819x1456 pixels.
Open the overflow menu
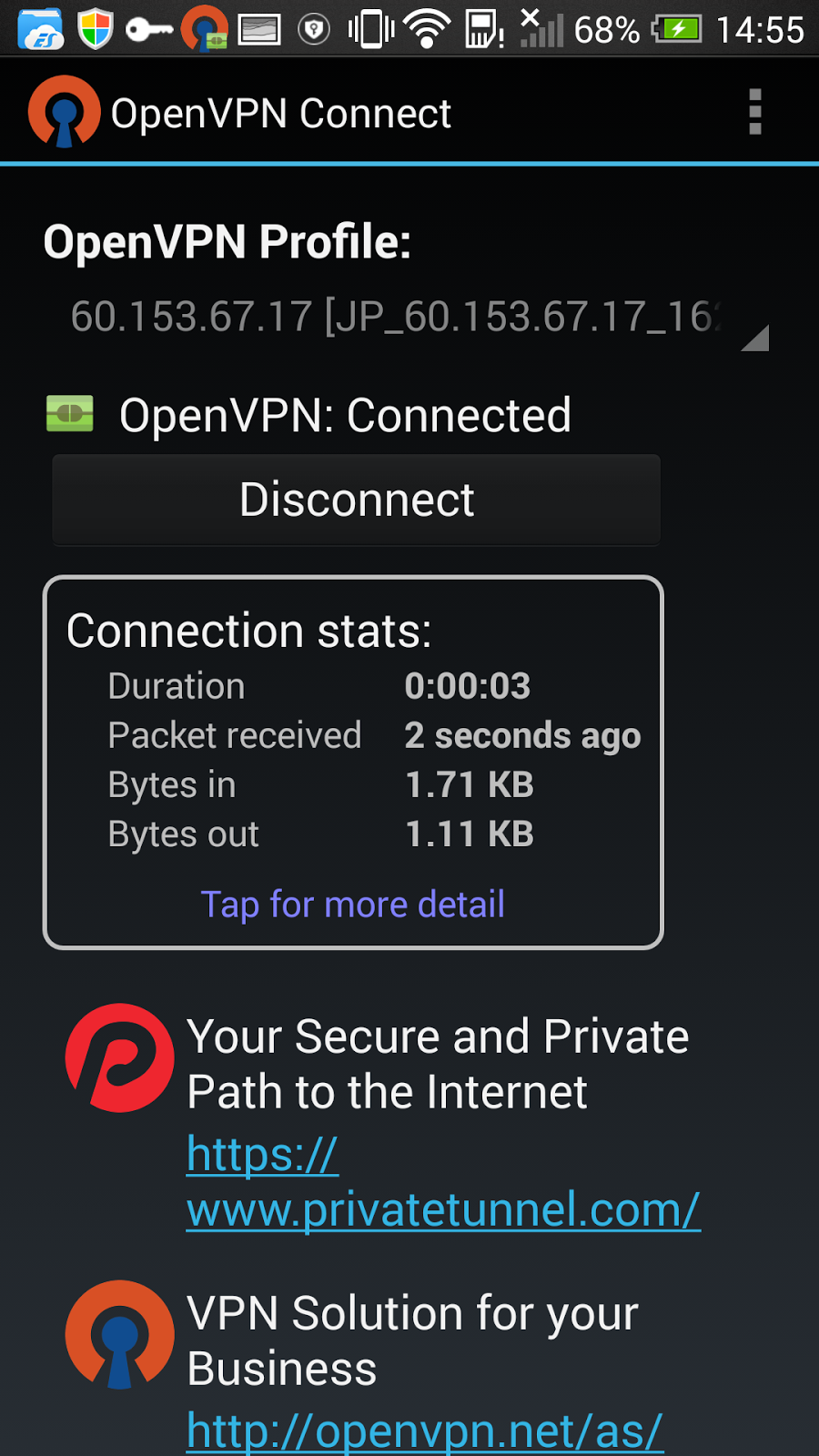point(754,112)
